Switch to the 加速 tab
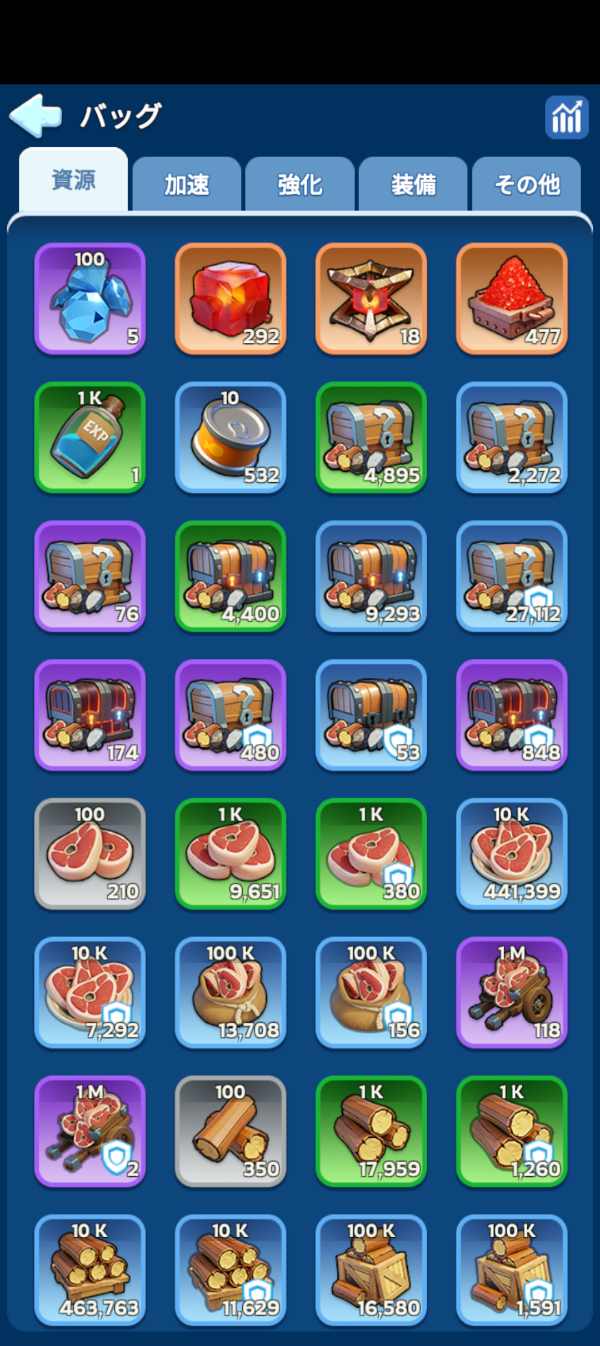 [187, 184]
